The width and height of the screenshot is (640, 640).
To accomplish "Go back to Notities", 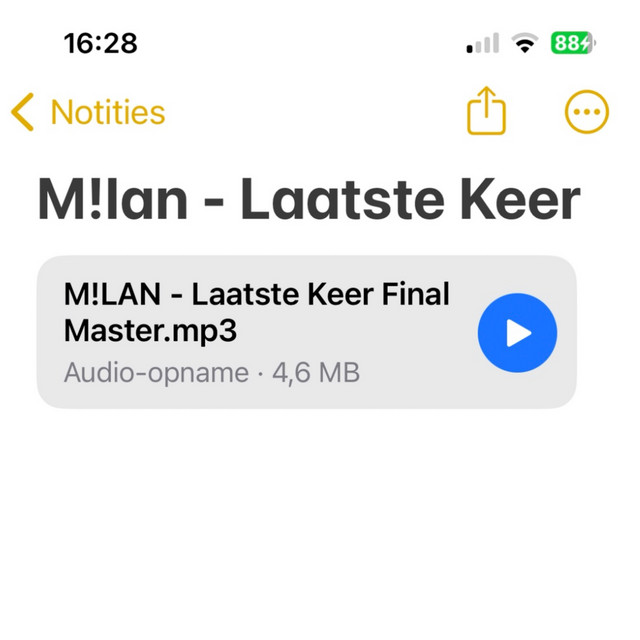I will pyautogui.click(x=88, y=113).
